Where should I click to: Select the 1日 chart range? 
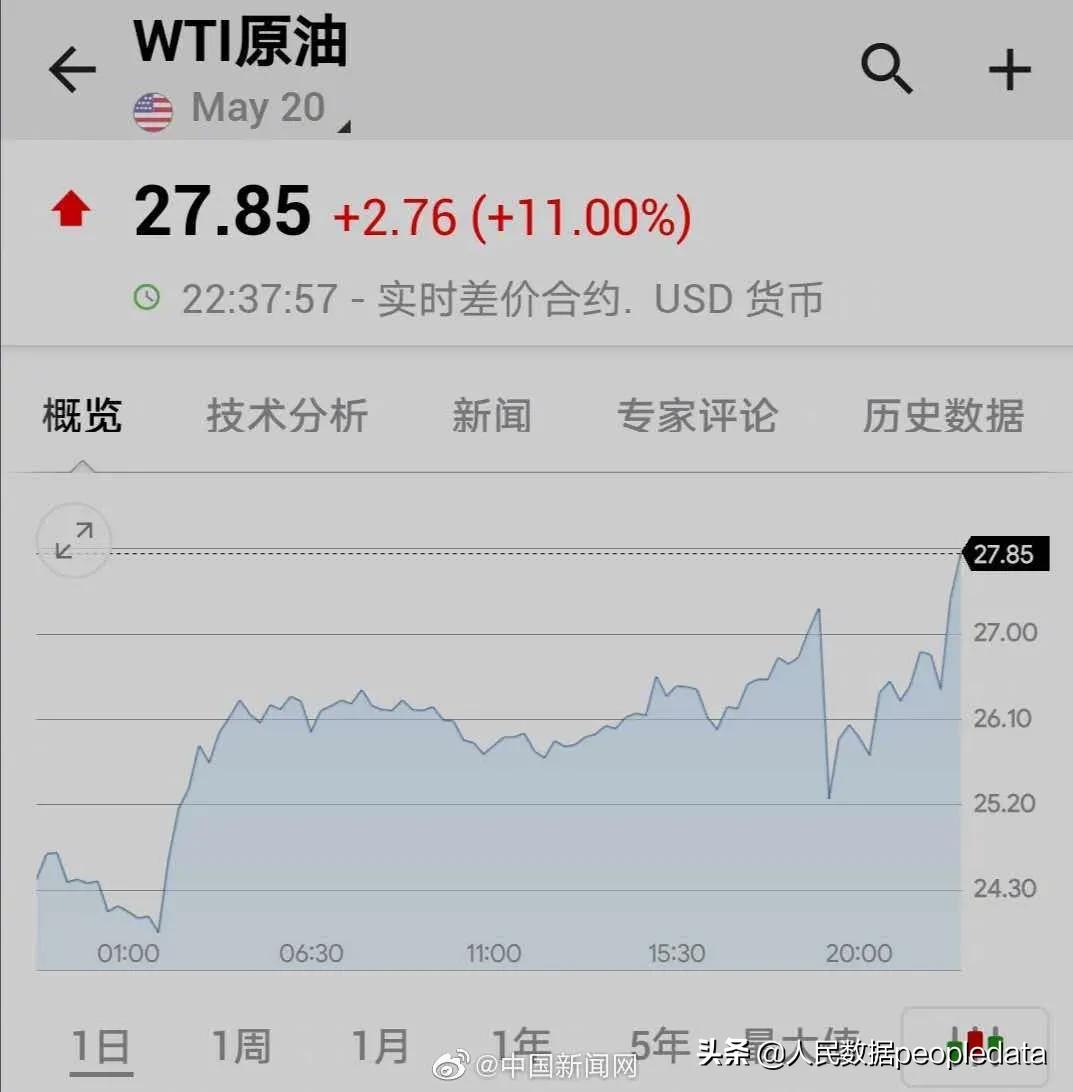click(x=101, y=1046)
